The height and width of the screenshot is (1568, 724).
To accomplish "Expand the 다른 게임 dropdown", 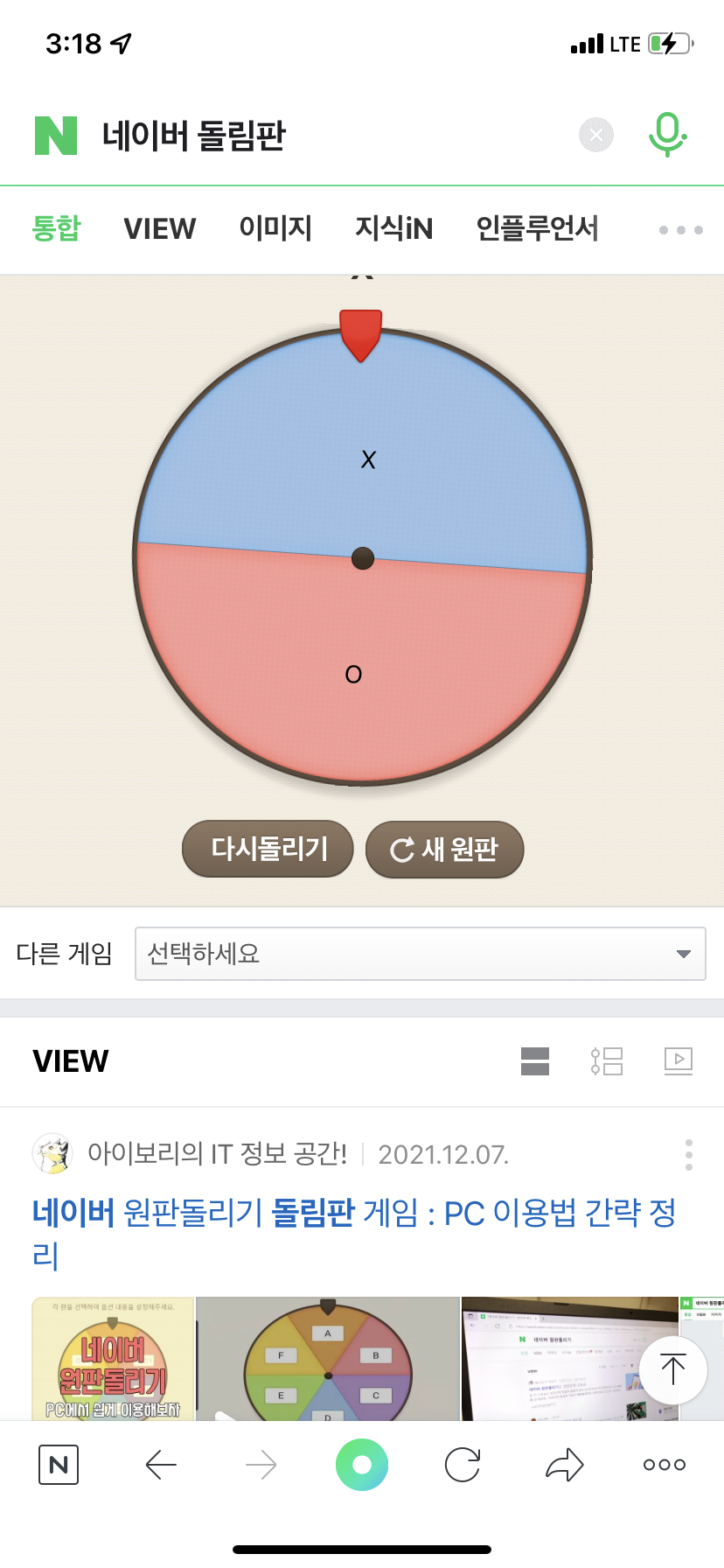I will click(421, 954).
